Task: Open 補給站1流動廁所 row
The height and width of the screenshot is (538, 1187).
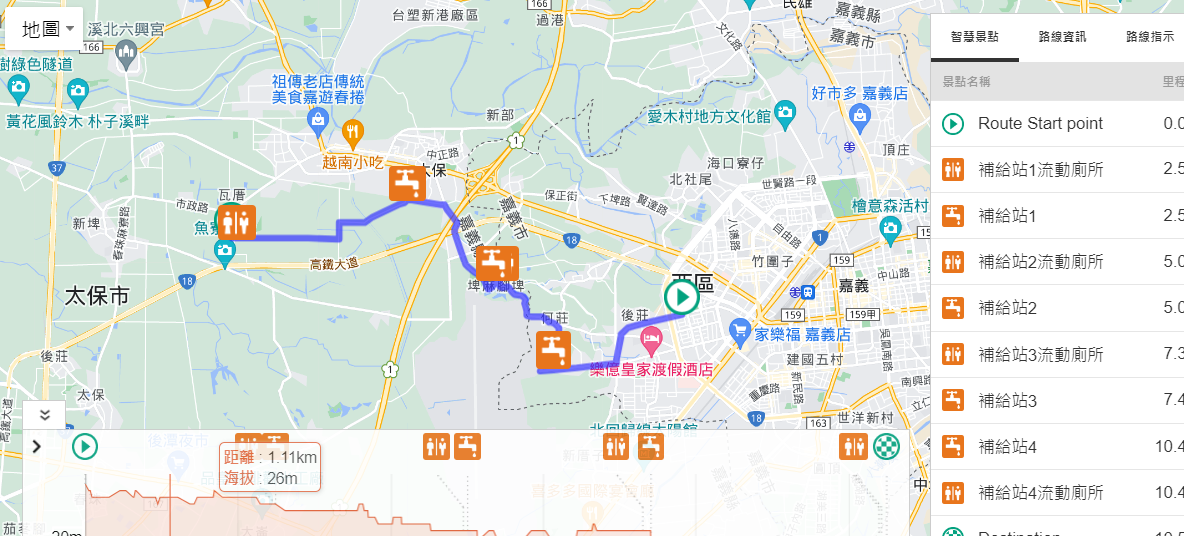Action: [x=1040, y=169]
